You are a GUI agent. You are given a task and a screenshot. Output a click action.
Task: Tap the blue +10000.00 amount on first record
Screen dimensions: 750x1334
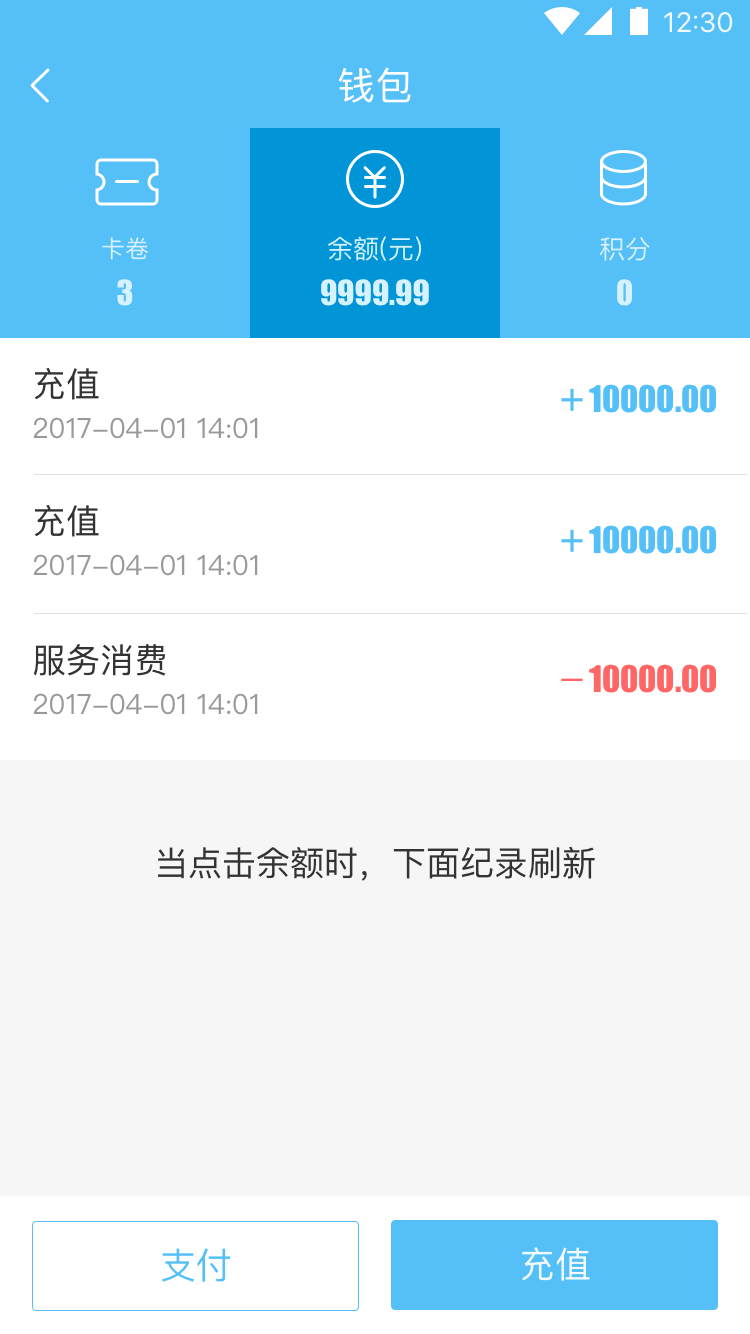[x=637, y=399]
